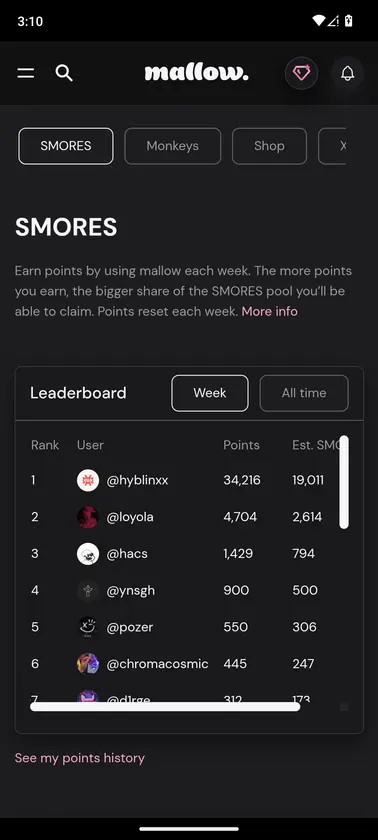Show the Week leaderboard
The image size is (378, 840).
click(210, 393)
